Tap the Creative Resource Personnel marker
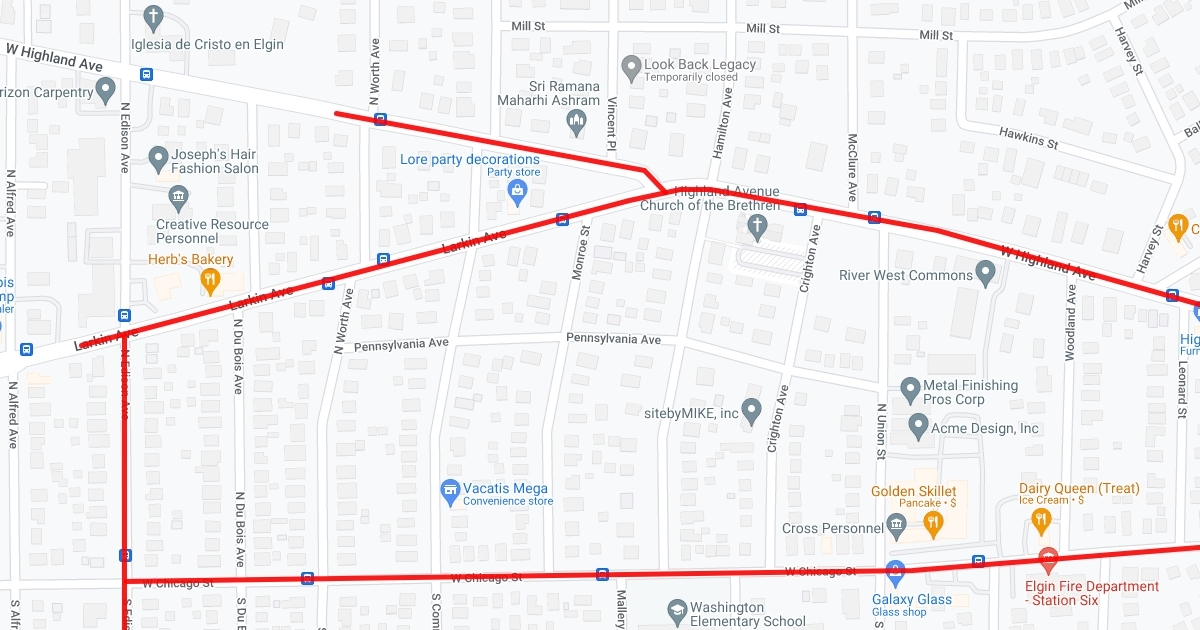 (x=178, y=196)
